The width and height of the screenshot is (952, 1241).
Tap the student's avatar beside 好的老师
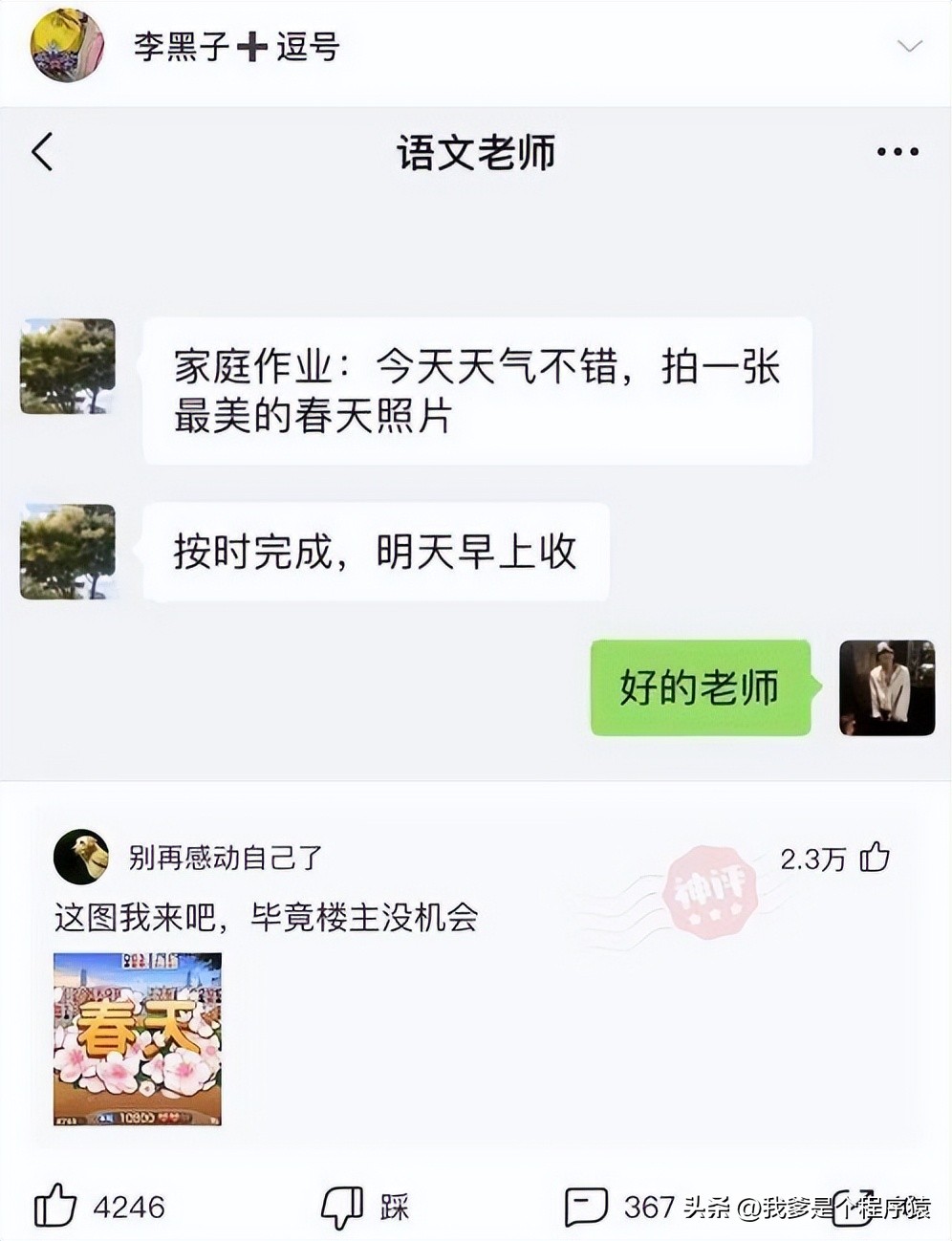click(886, 687)
